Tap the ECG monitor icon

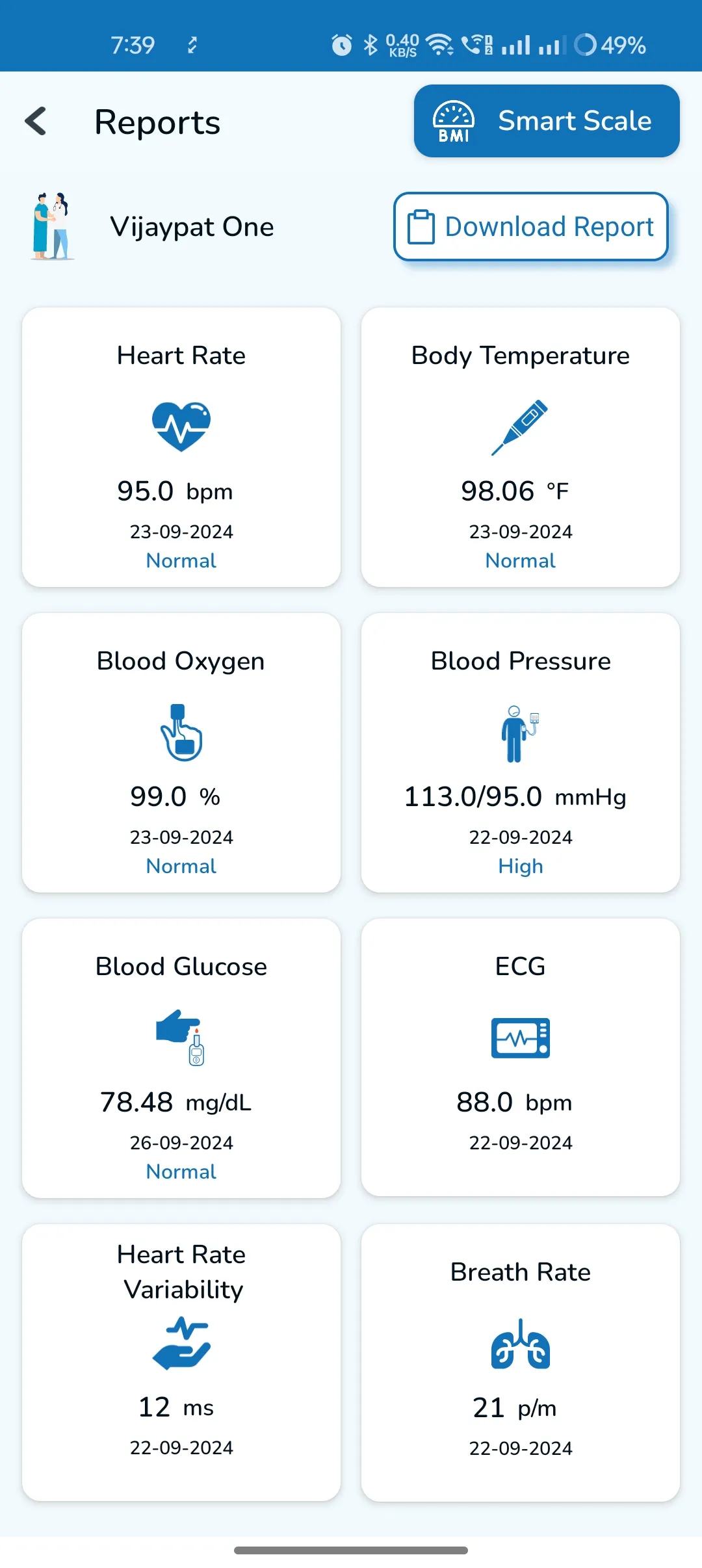(x=520, y=1038)
